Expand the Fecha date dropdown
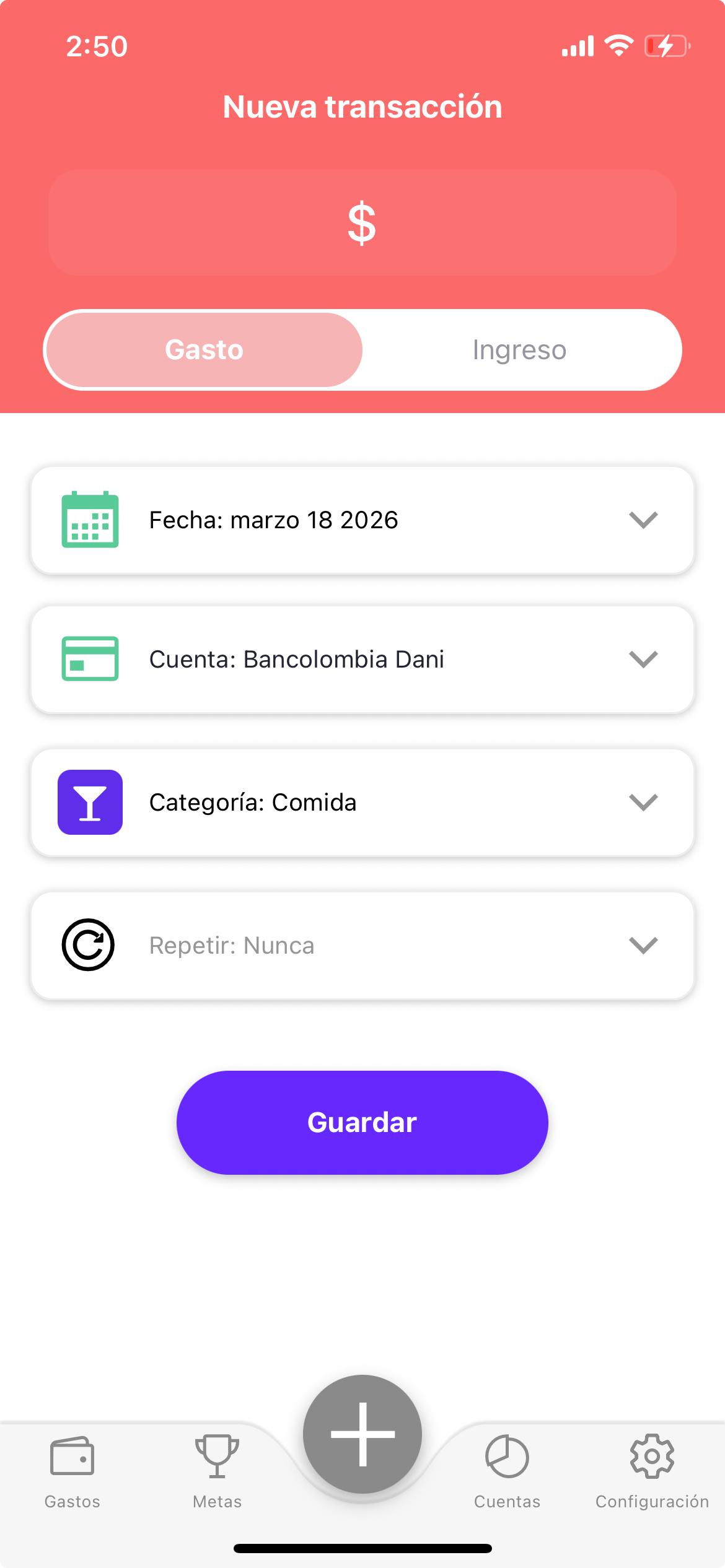725x1568 pixels. [x=644, y=520]
